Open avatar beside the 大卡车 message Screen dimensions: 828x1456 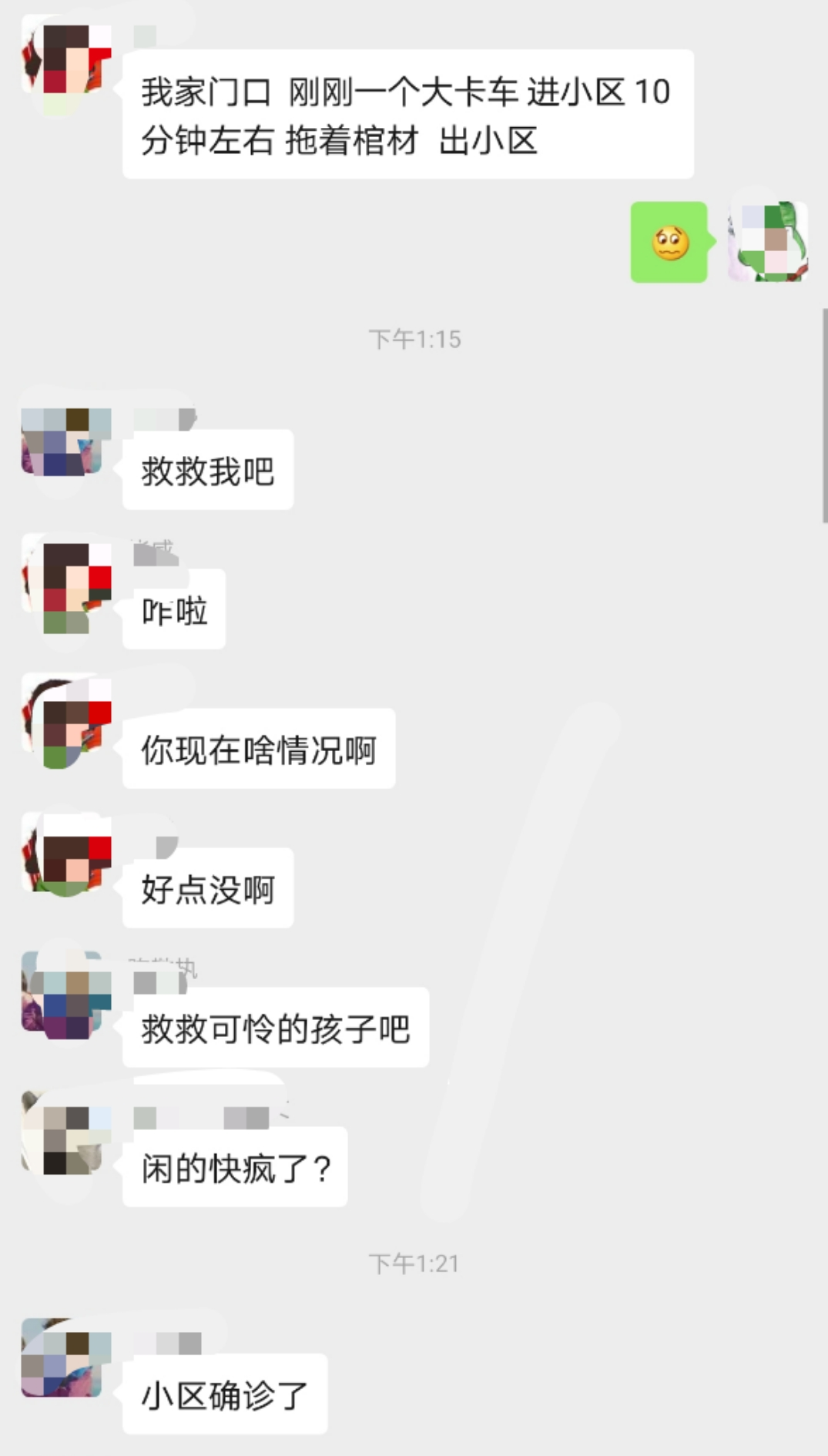66,60
